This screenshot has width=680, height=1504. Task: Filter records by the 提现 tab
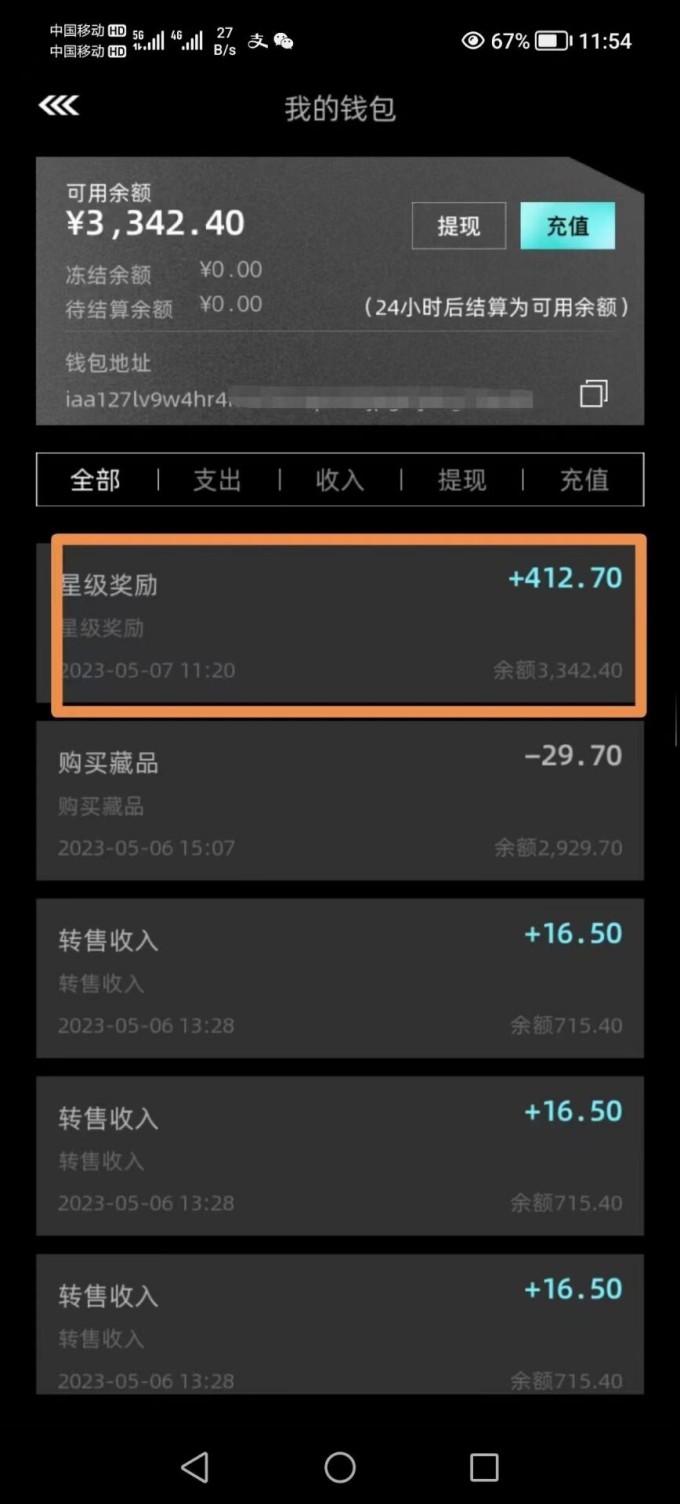(x=461, y=480)
